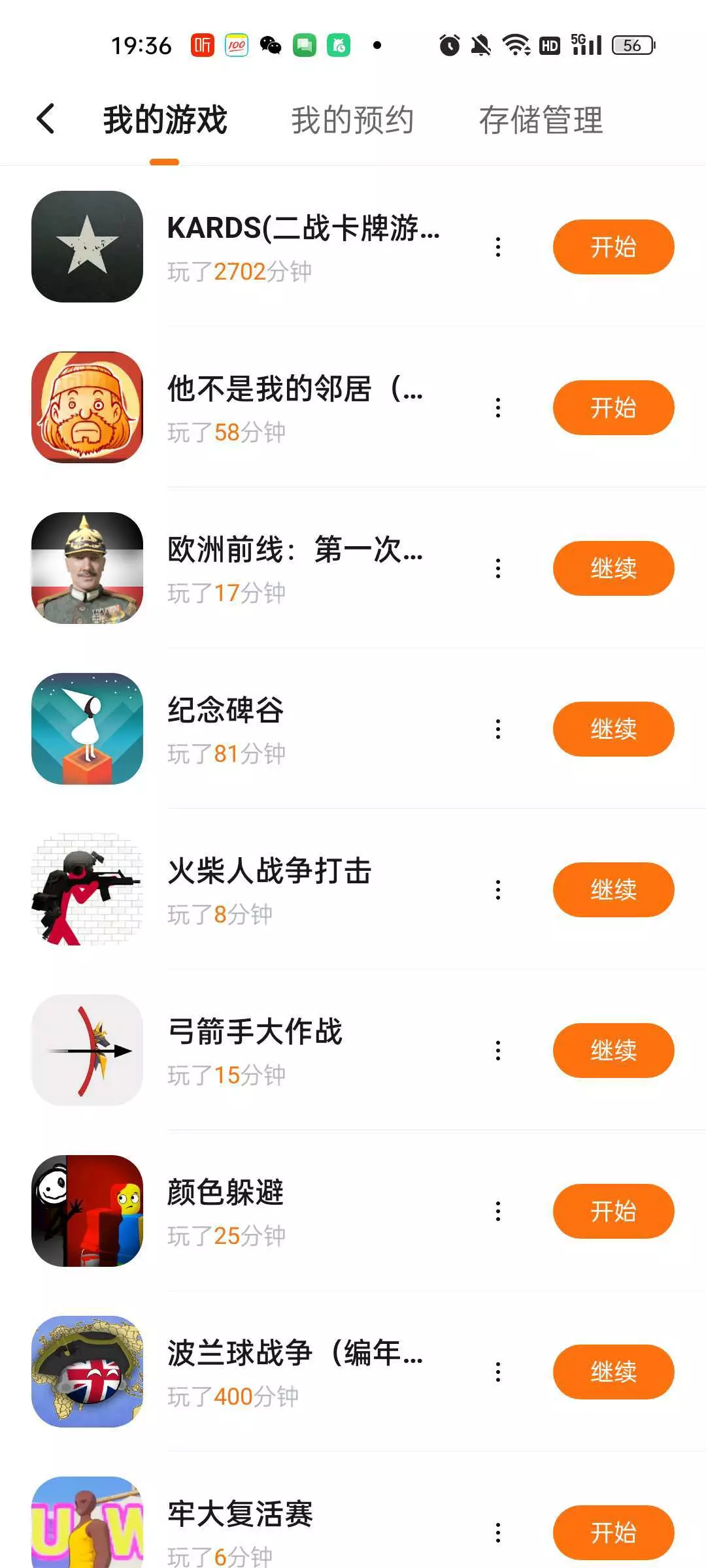706x1568 pixels.
Task: Open more options for 火柴人战争打击
Action: [498, 890]
